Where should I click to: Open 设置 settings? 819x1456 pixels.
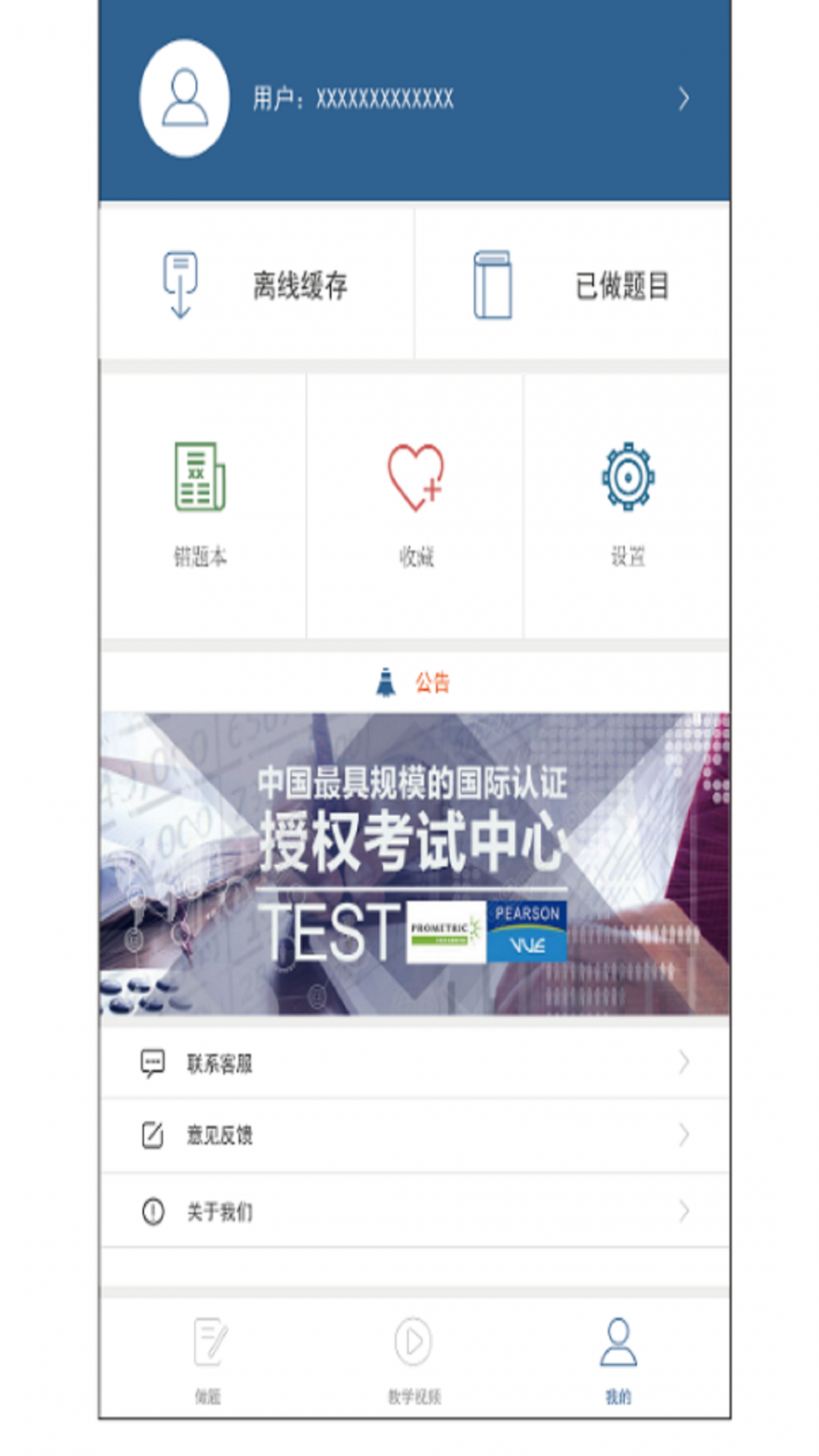(627, 504)
